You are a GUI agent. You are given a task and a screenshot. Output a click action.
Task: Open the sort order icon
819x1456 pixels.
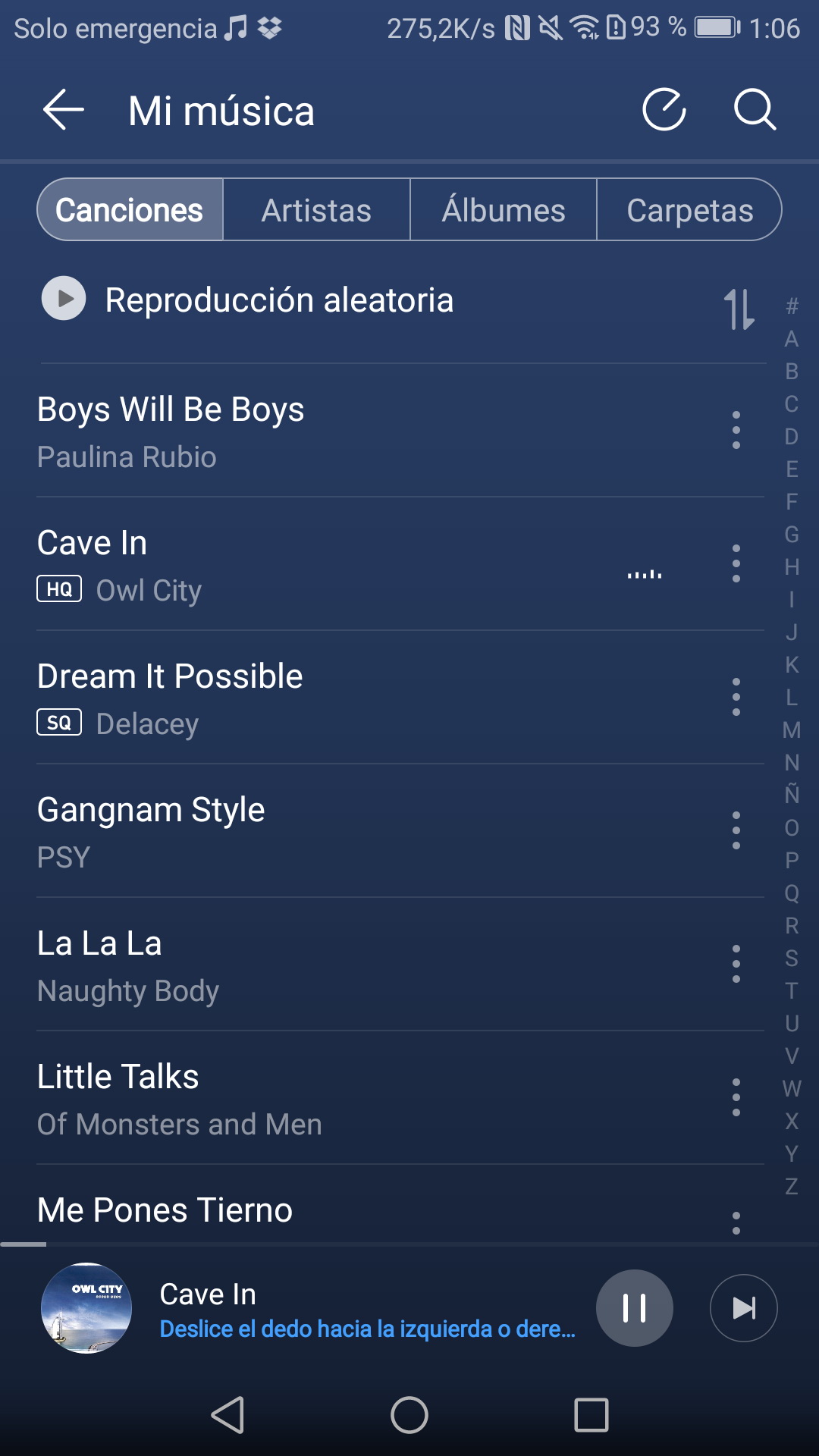739,309
